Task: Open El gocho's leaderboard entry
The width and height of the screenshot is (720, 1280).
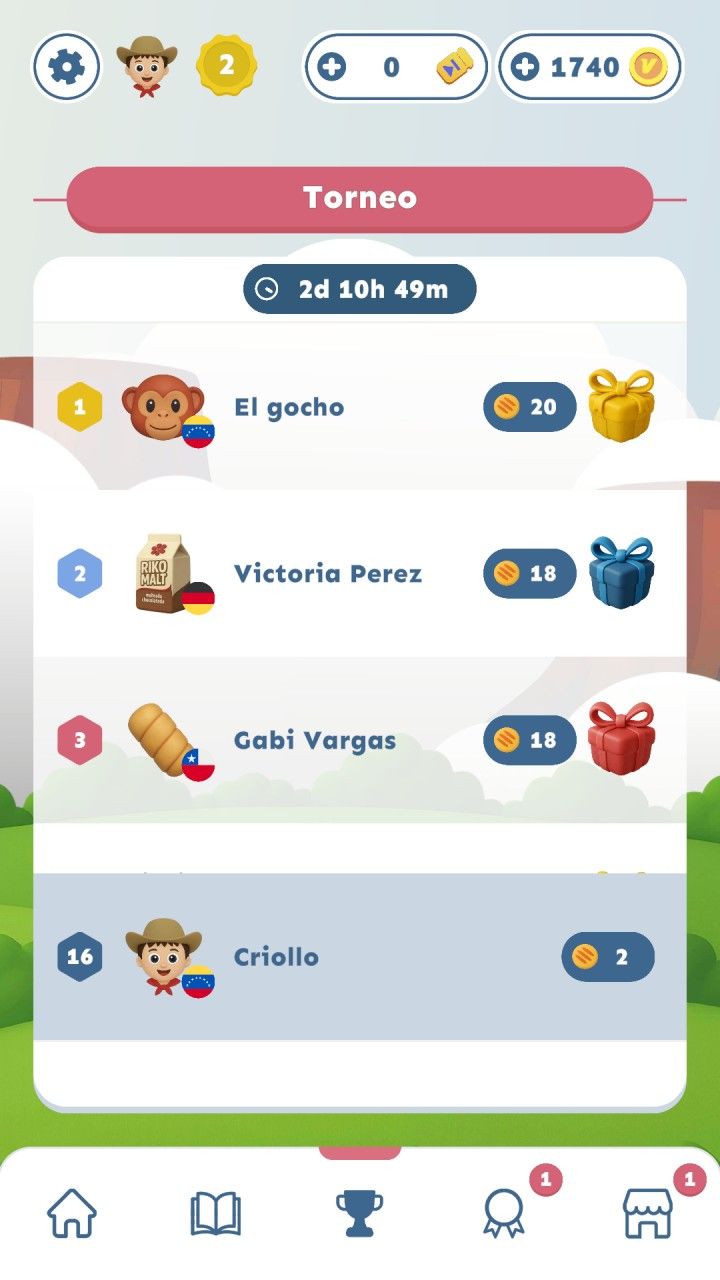Action: pyautogui.click(x=289, y=407)
